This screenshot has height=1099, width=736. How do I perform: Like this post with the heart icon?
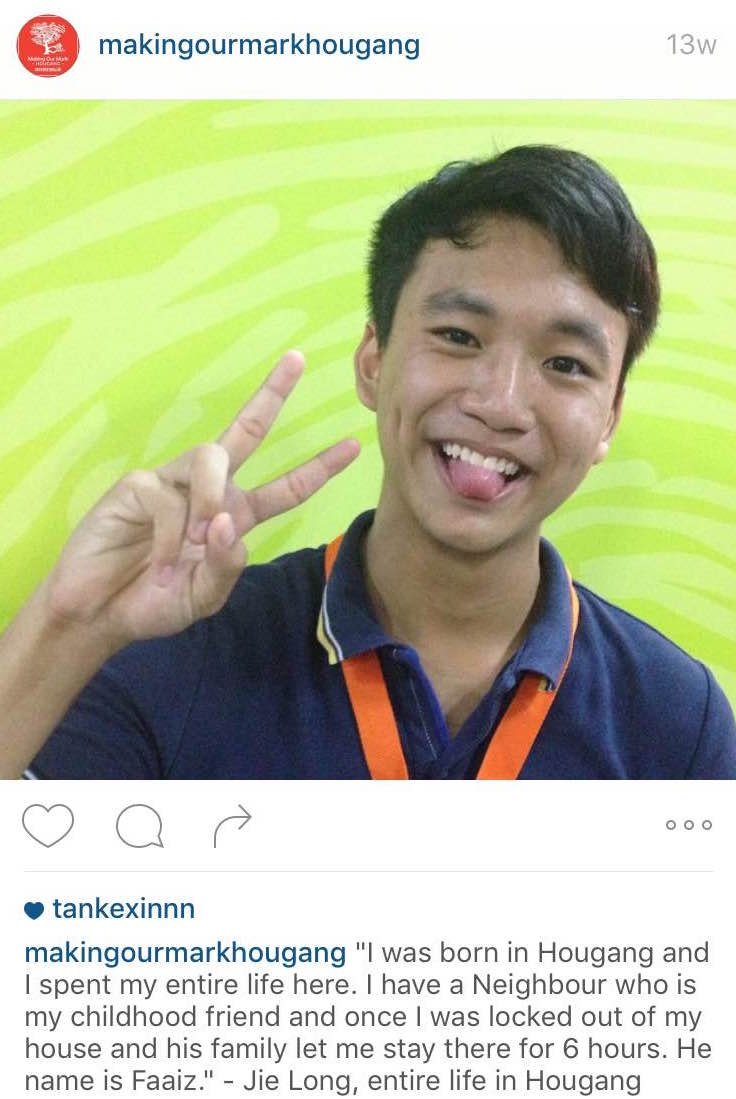point(48,825)
